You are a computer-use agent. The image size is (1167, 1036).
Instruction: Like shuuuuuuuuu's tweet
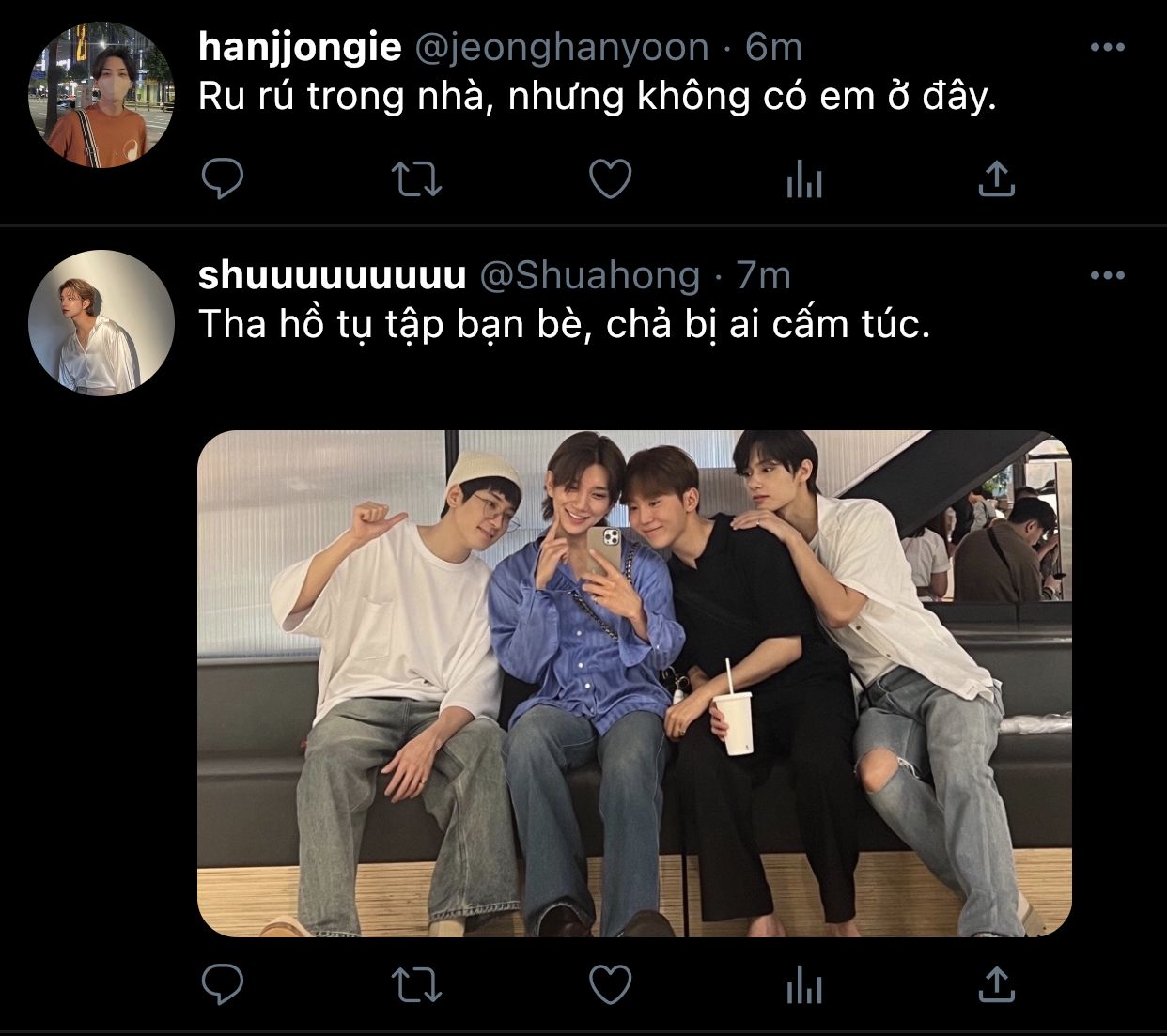coord(610,984)
